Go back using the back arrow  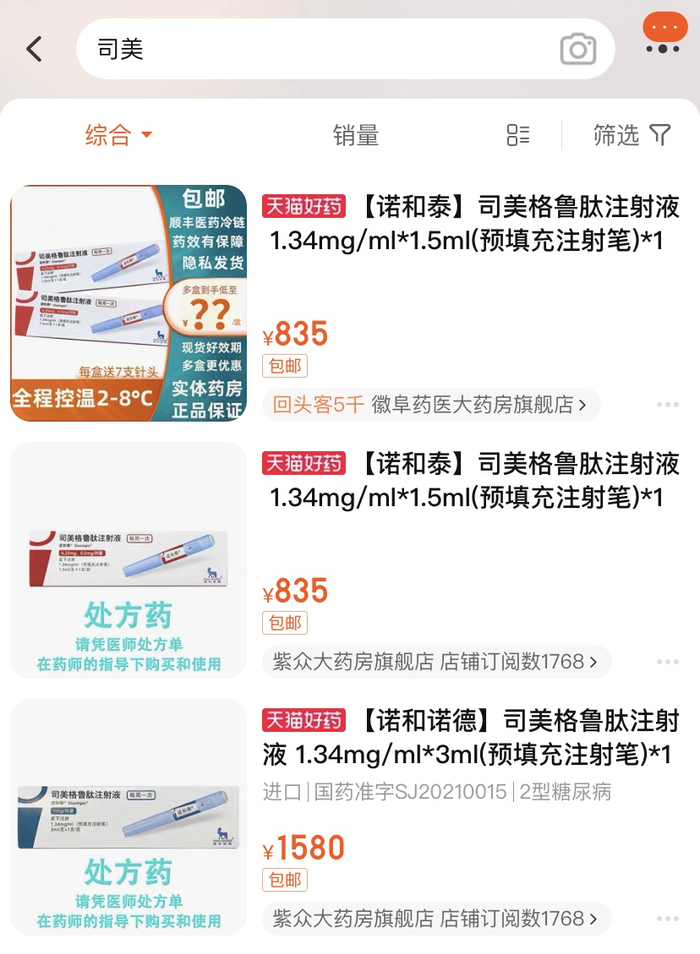pyautogui.click(x=35, y=49)
